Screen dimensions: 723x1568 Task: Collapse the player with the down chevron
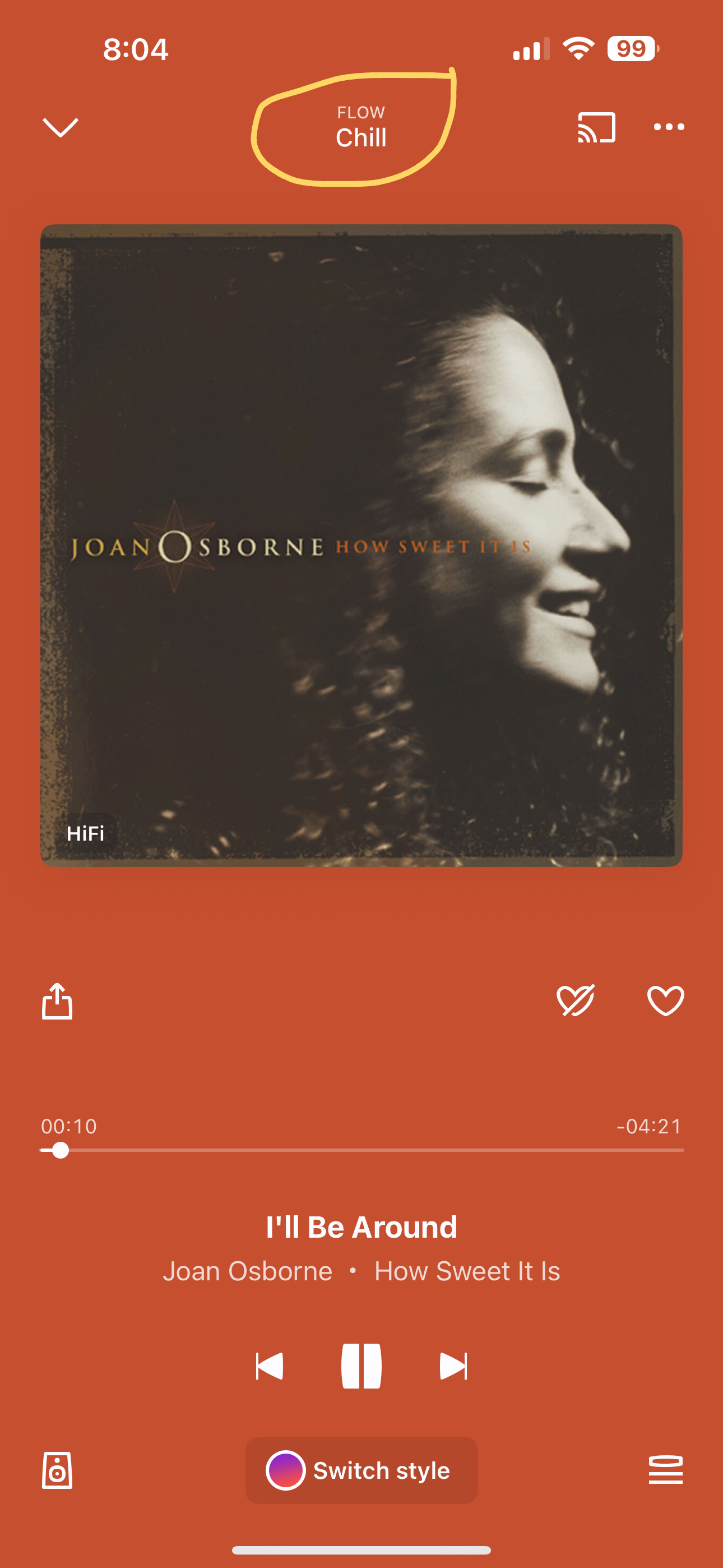(x=61, y=127)
